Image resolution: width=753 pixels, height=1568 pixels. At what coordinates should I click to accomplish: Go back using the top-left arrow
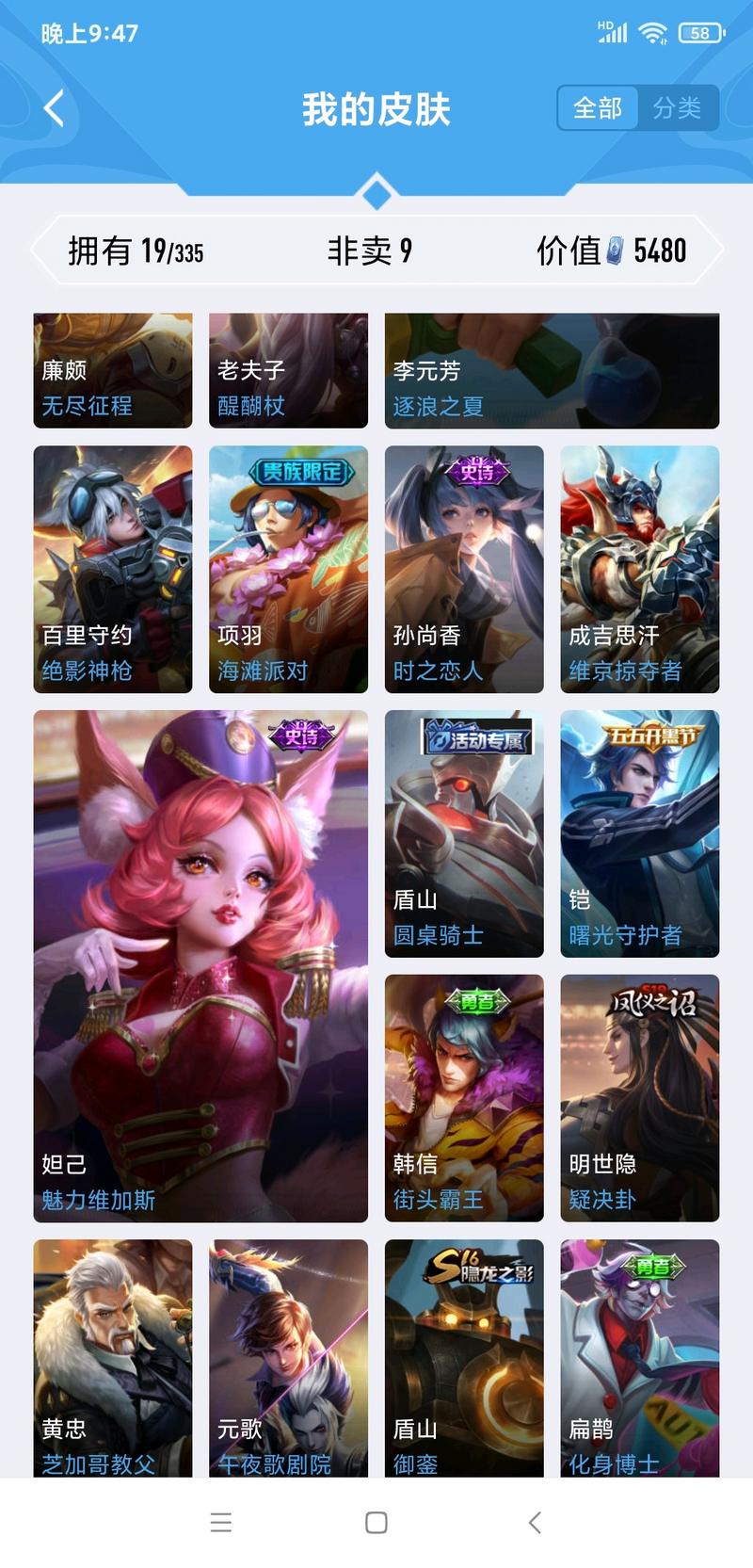click(x=55, y=108)
